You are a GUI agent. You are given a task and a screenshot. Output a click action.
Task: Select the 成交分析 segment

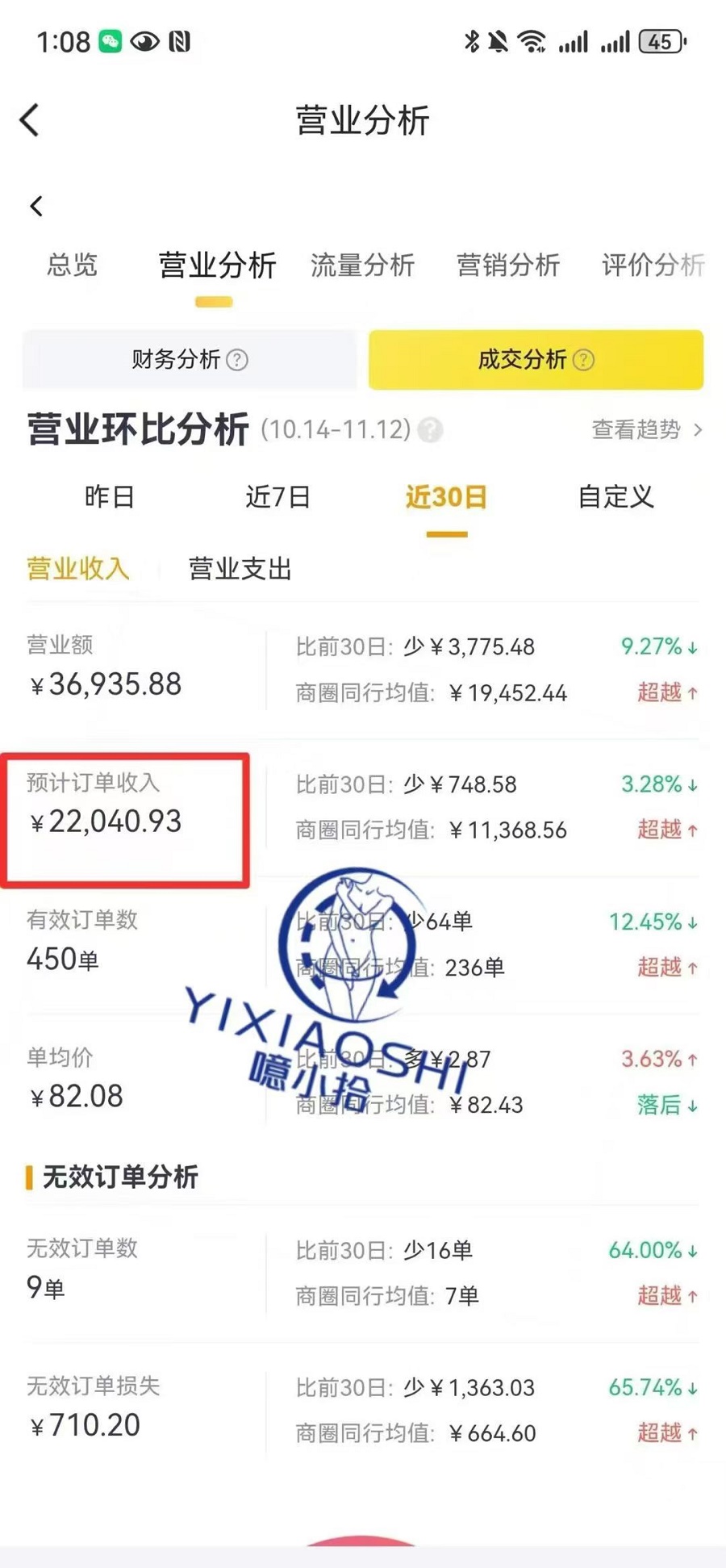(536, 360)
